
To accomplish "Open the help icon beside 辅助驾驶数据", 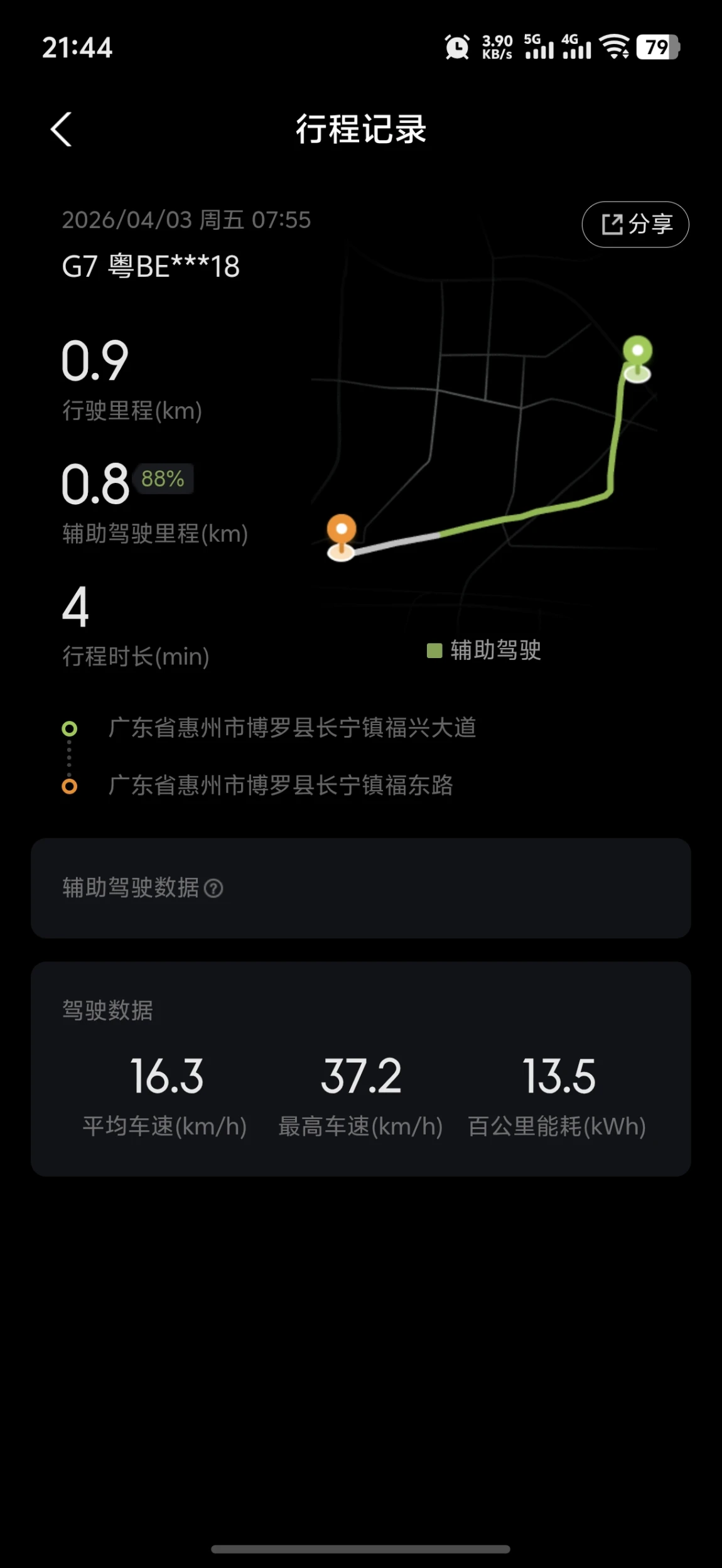I will coord(213,889).
